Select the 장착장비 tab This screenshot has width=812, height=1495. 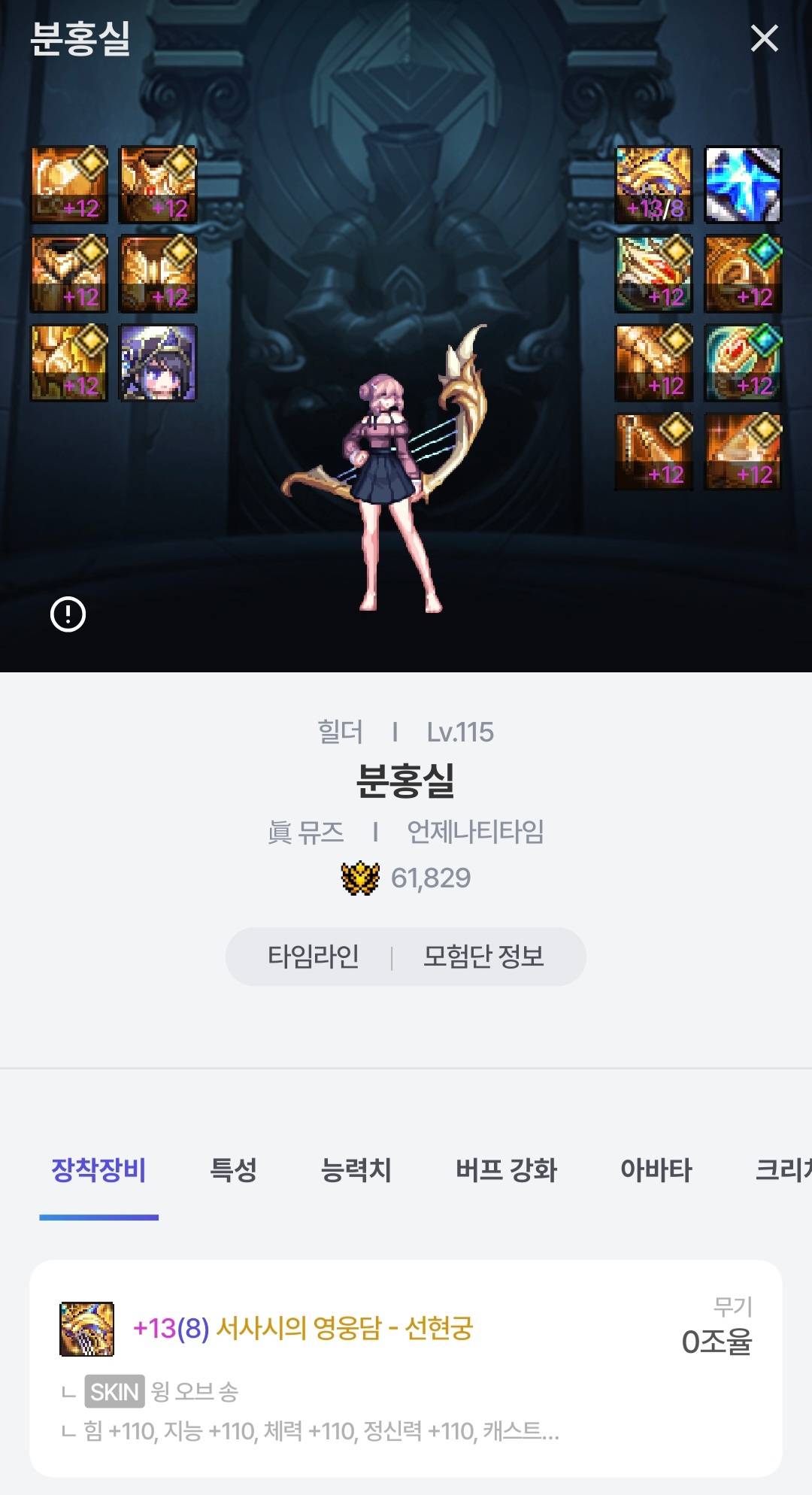click(x=98, y=1170)
